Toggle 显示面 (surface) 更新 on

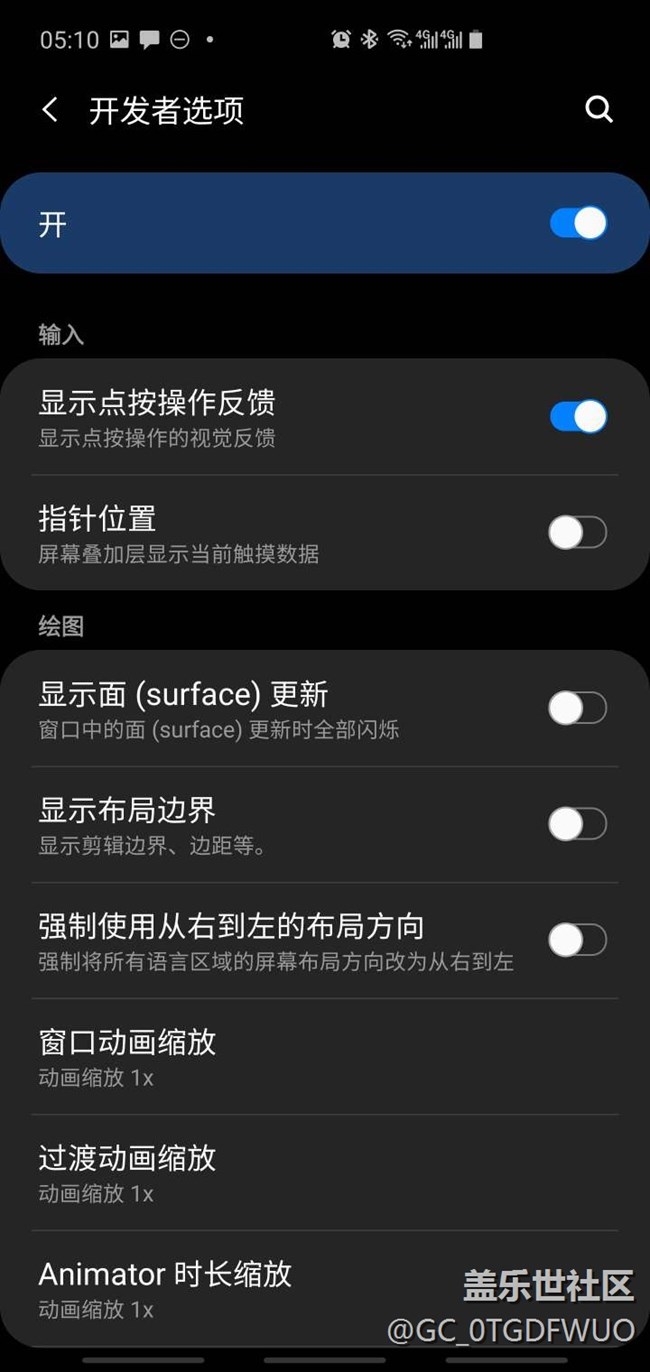coord(578,708)
